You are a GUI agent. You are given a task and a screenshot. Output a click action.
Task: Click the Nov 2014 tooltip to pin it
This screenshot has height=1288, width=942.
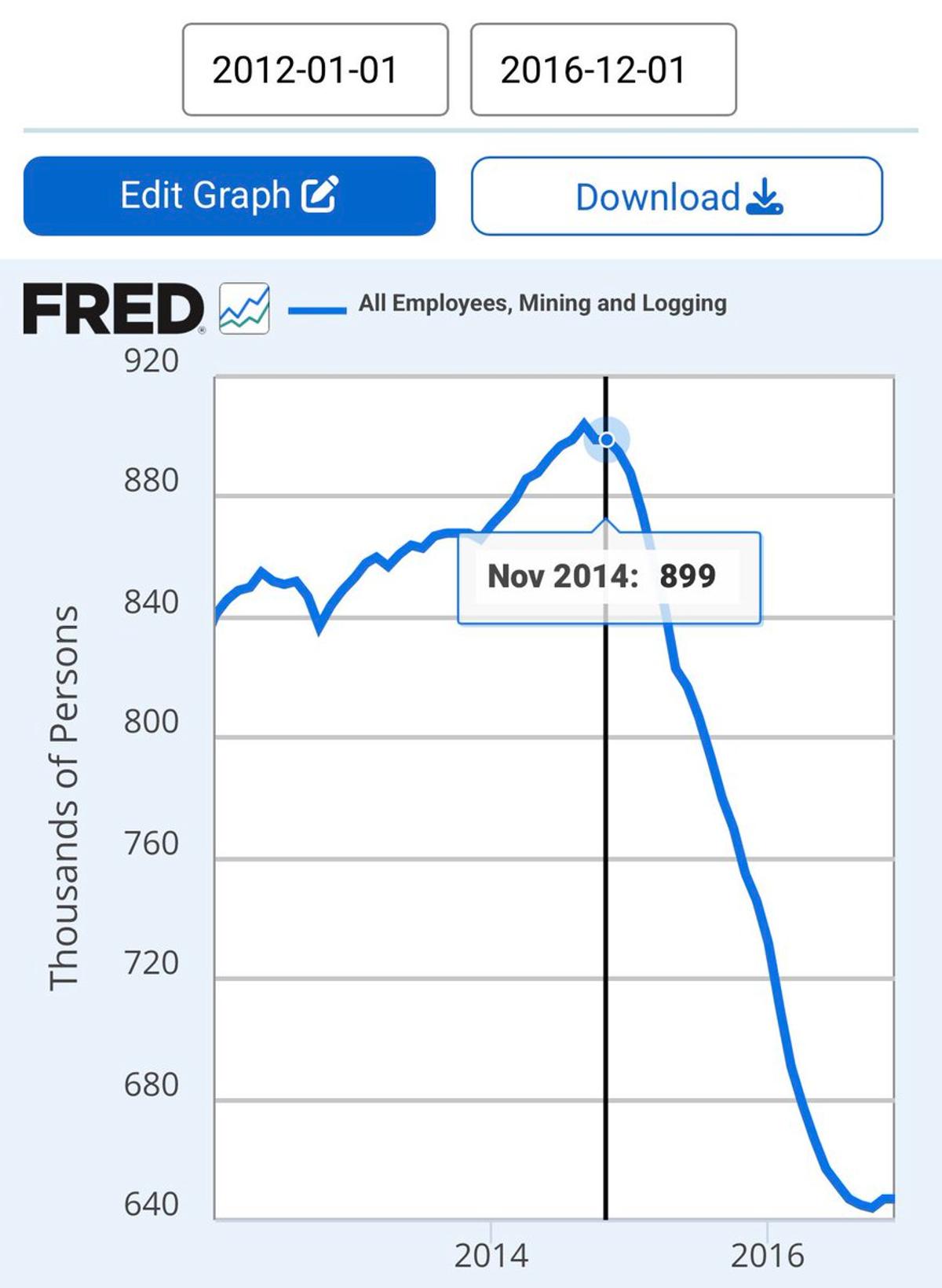coord(610,576)
